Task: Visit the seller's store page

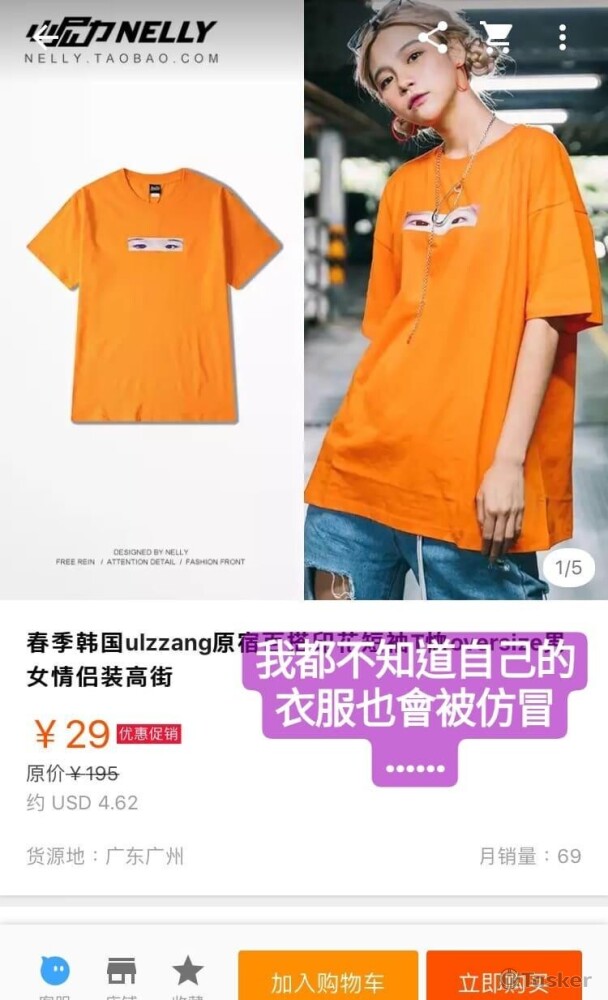Action: [x=121, y=973]
